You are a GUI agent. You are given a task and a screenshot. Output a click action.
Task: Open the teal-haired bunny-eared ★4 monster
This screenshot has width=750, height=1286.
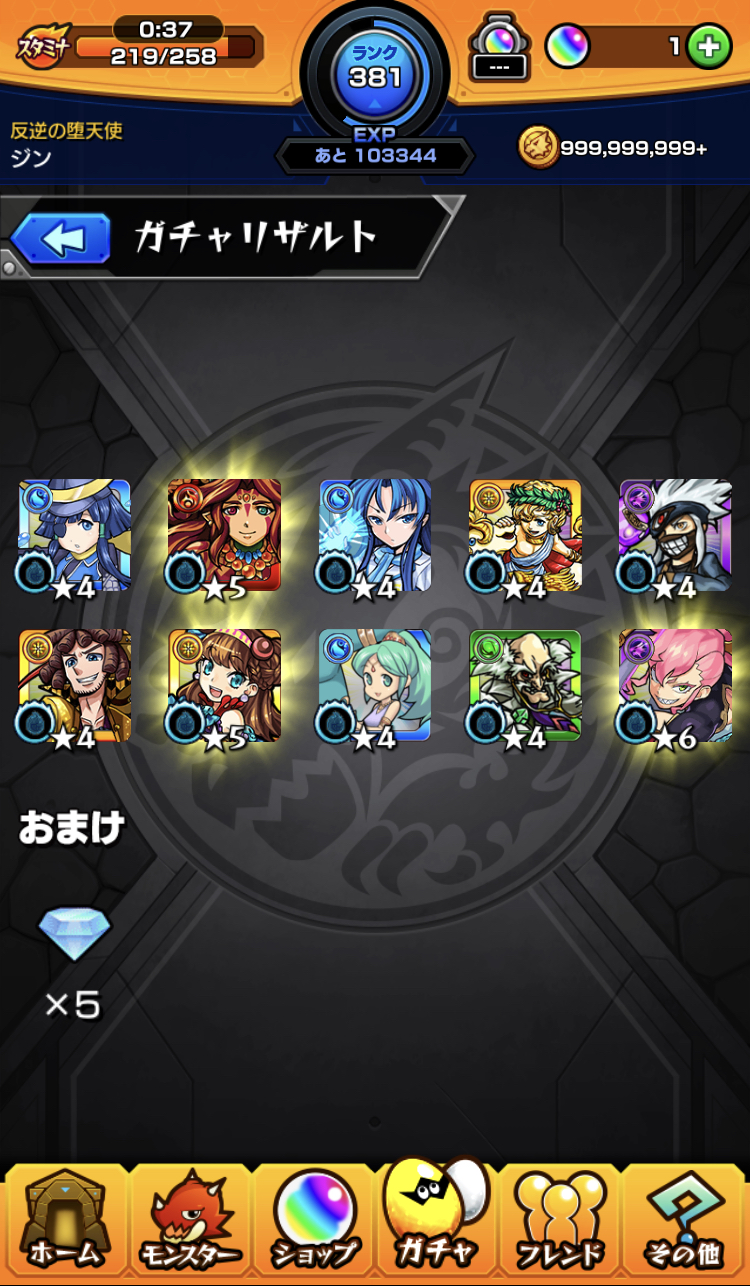coord(374,686)
